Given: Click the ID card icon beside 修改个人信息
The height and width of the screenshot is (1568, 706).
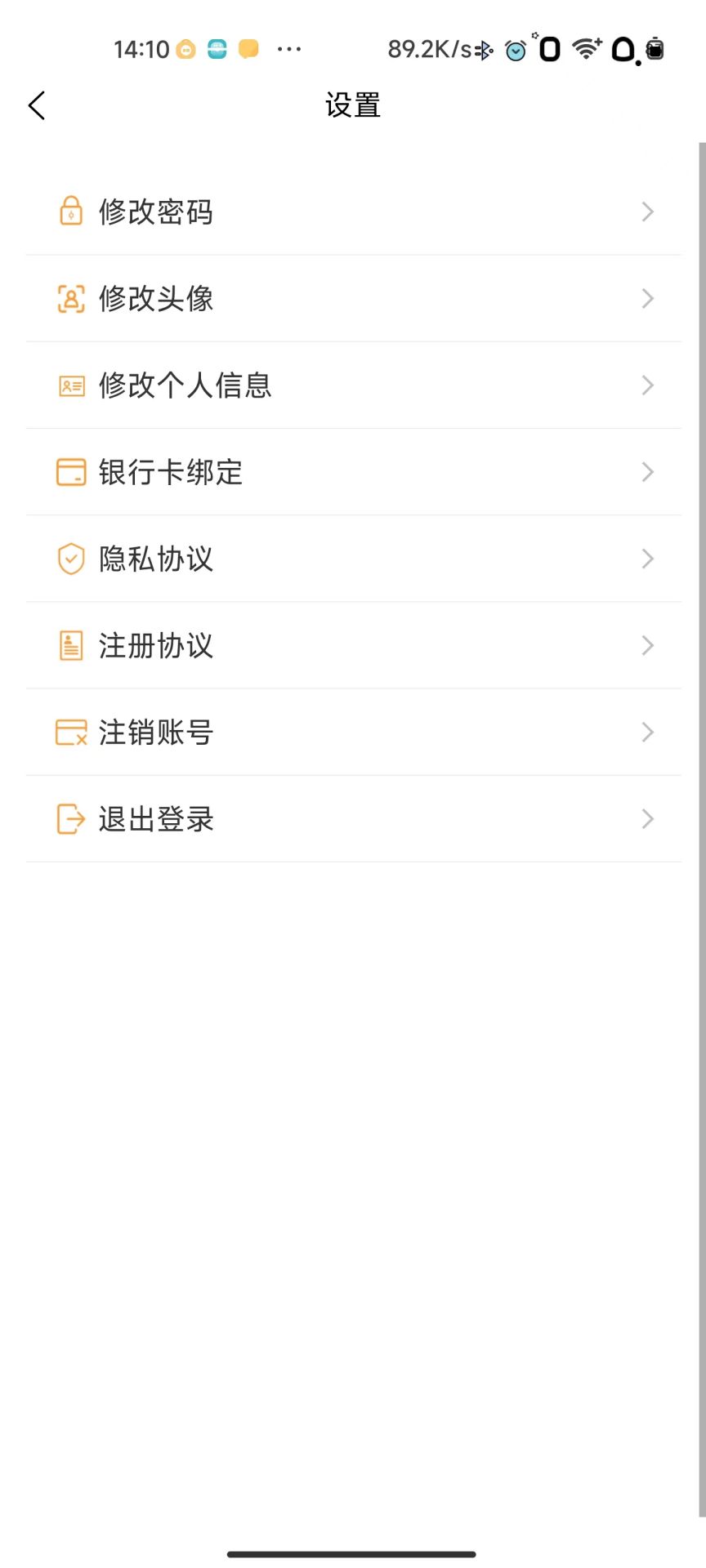Looking at the screenshot, I should pos(71,385).
